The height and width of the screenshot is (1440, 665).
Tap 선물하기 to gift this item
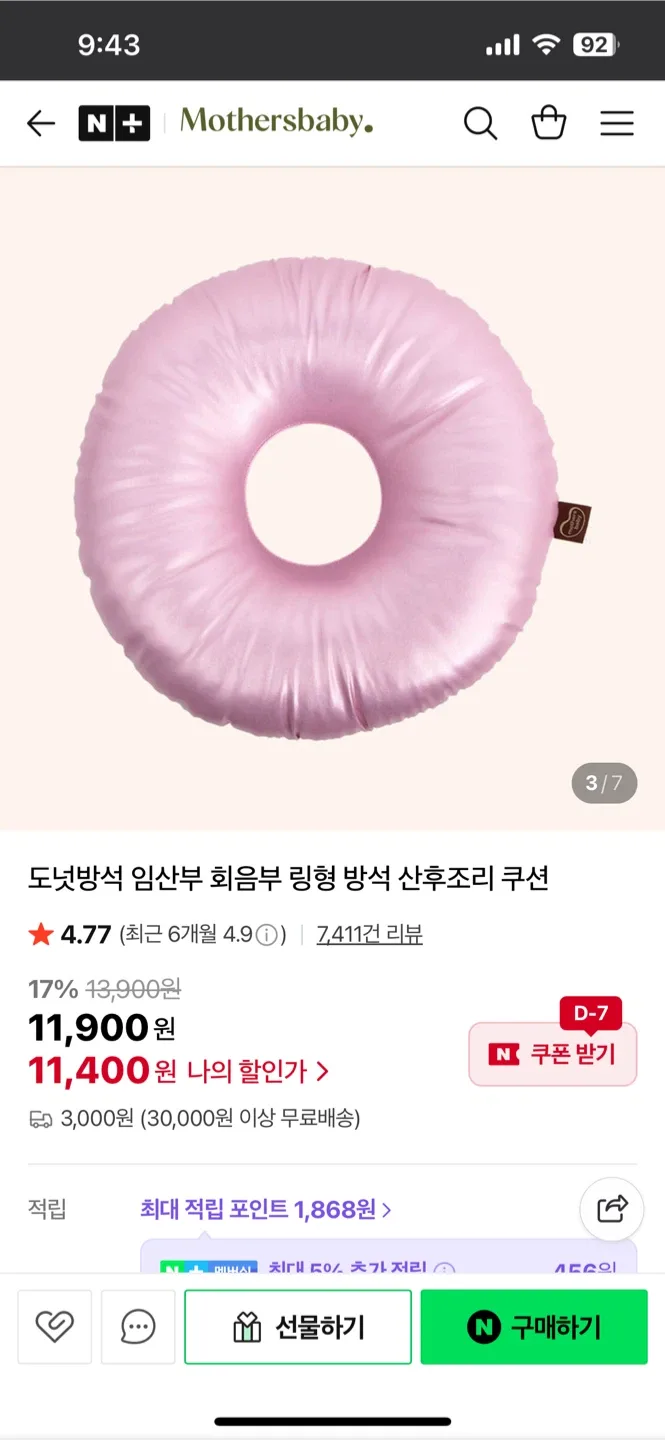[x=298, y=1327]
